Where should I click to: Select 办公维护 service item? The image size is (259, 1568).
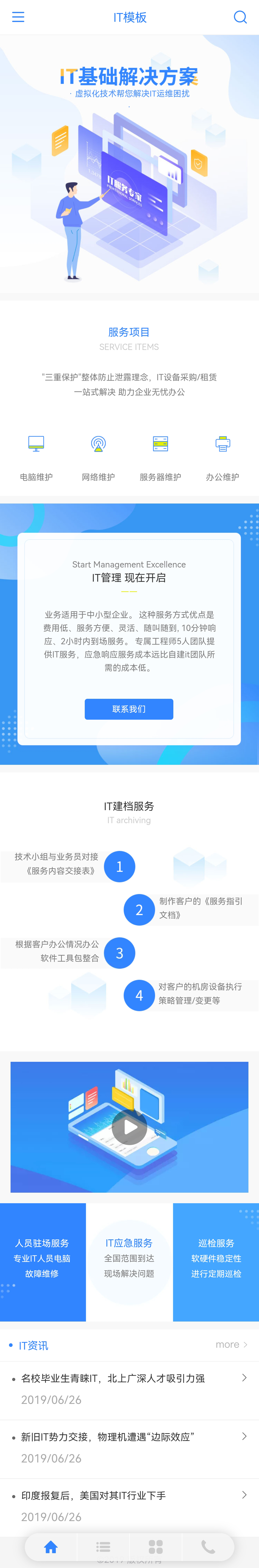222,457
